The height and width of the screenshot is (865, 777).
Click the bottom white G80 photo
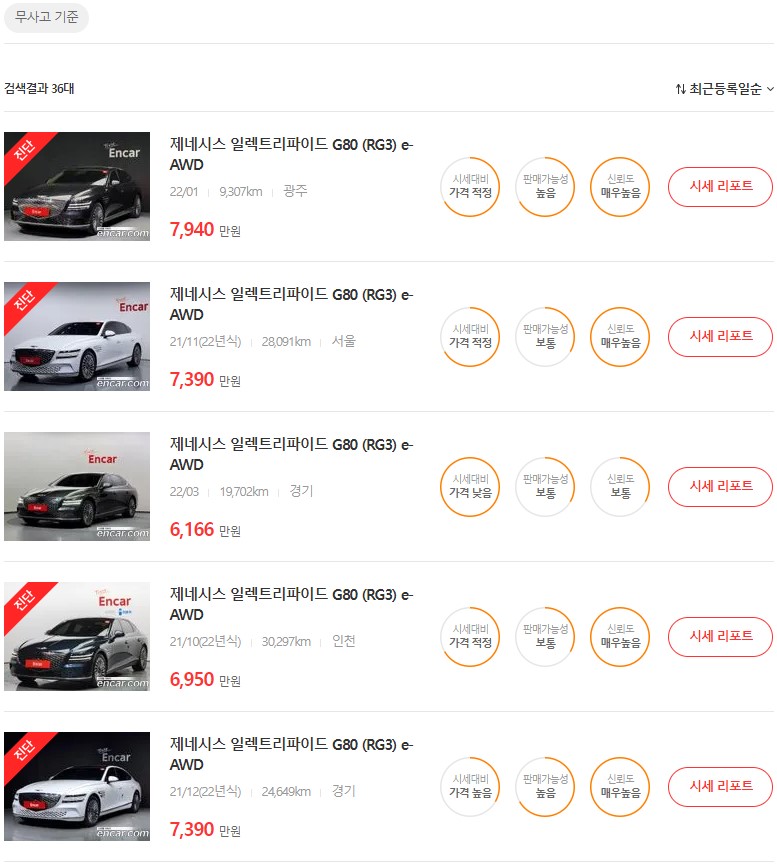point(76,787)
